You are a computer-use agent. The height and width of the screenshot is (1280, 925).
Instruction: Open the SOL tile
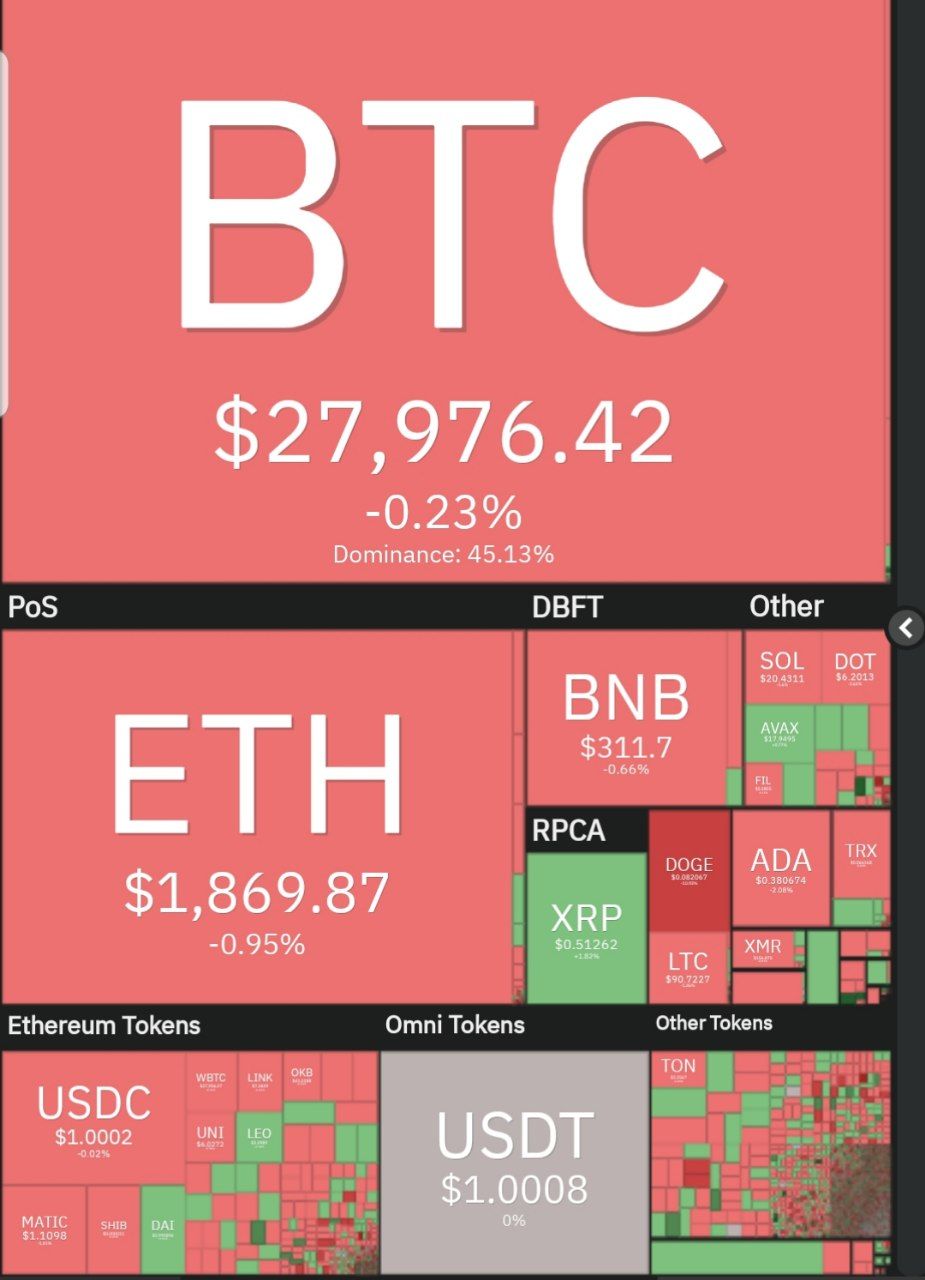782,667
